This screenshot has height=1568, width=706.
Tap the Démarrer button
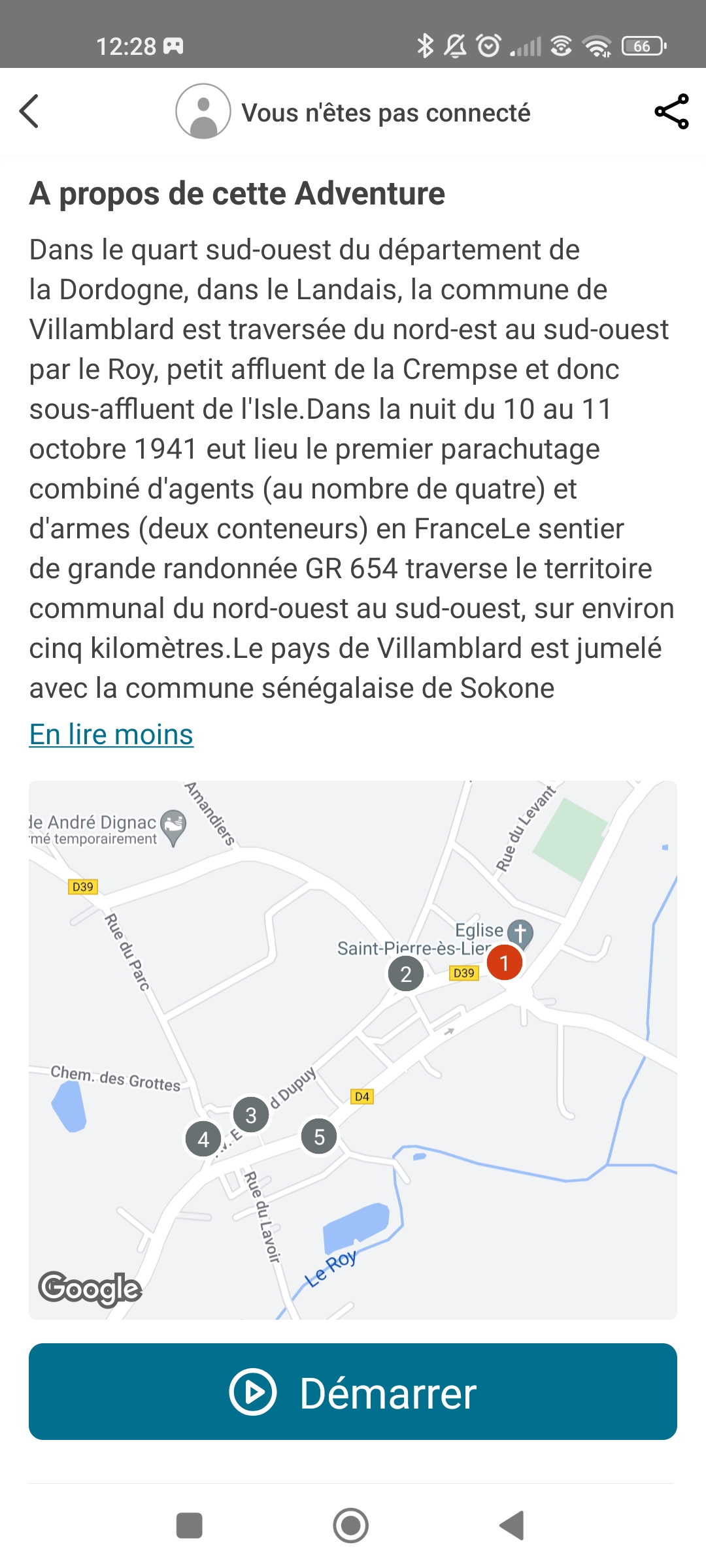coord(353,1392)
